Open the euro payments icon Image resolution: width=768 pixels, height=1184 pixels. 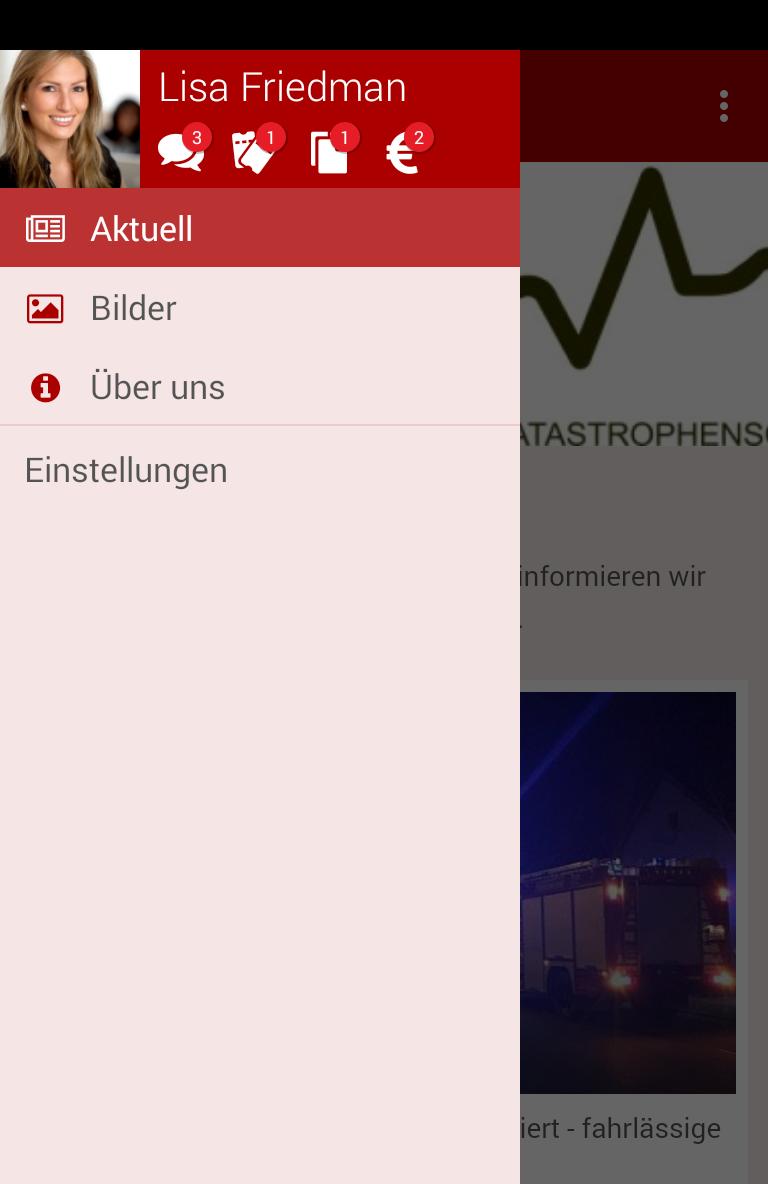(404, 153)
